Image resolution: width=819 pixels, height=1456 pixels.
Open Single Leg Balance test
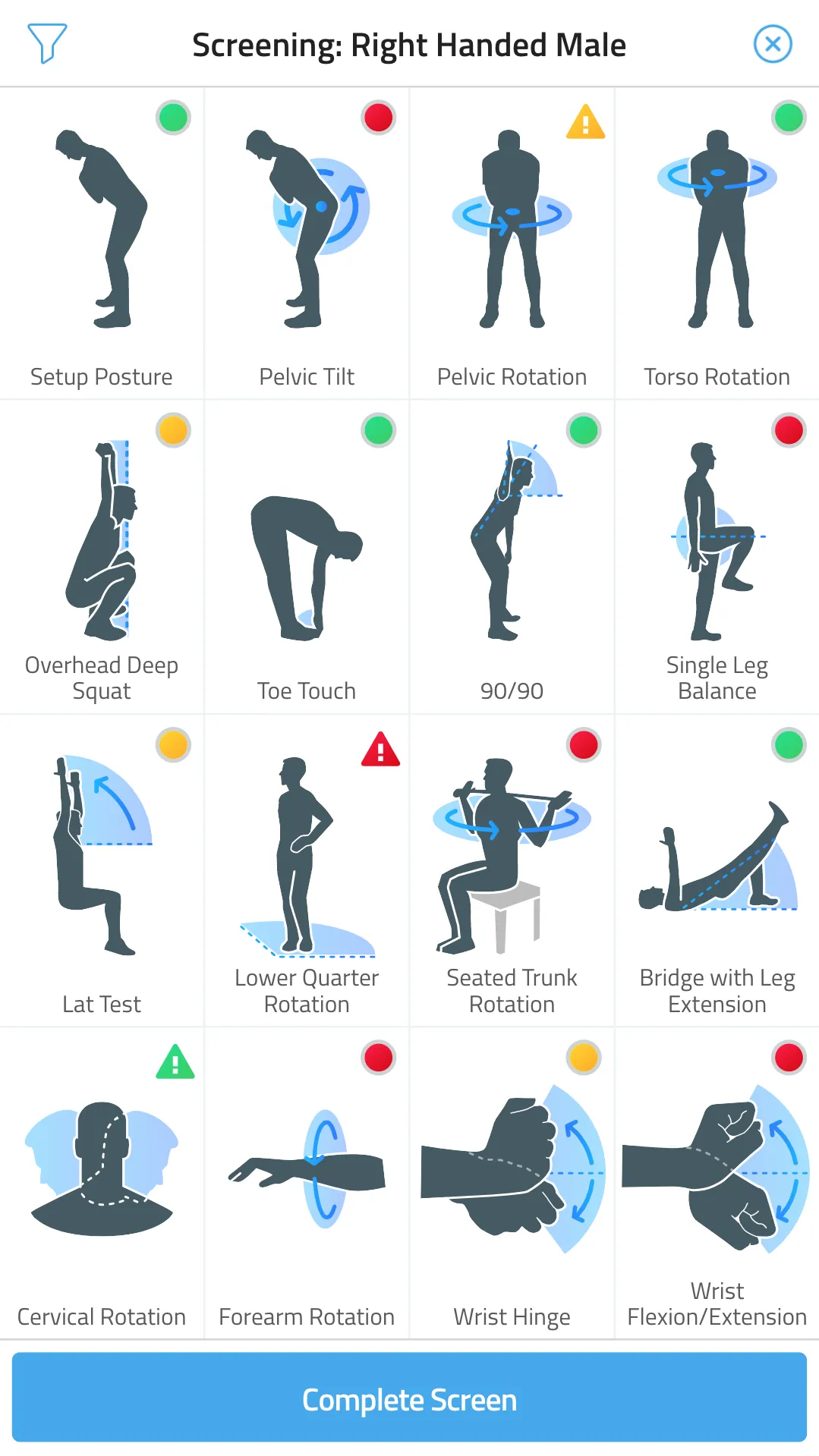point(717,557)
